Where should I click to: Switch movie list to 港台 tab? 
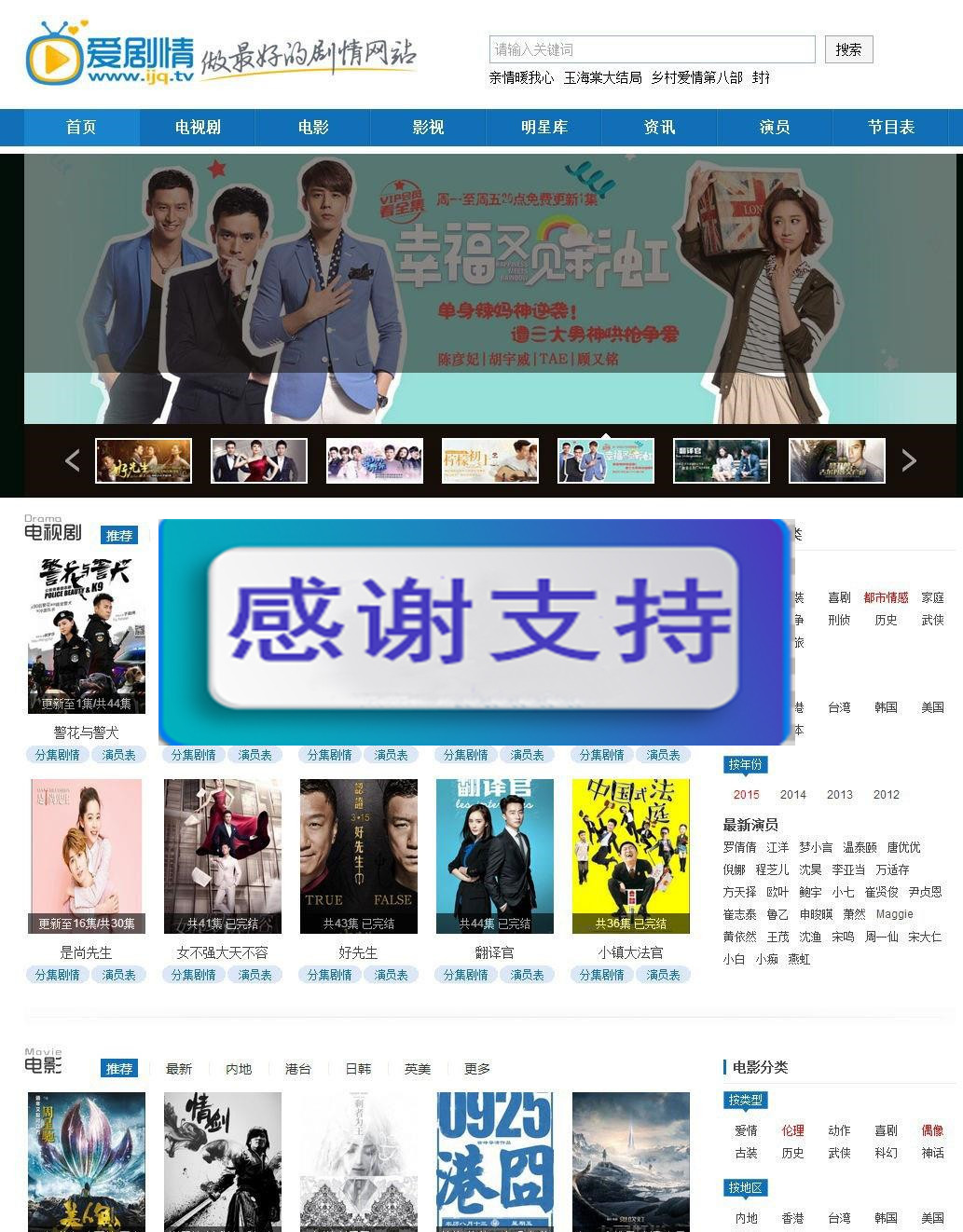[298, 1069]
